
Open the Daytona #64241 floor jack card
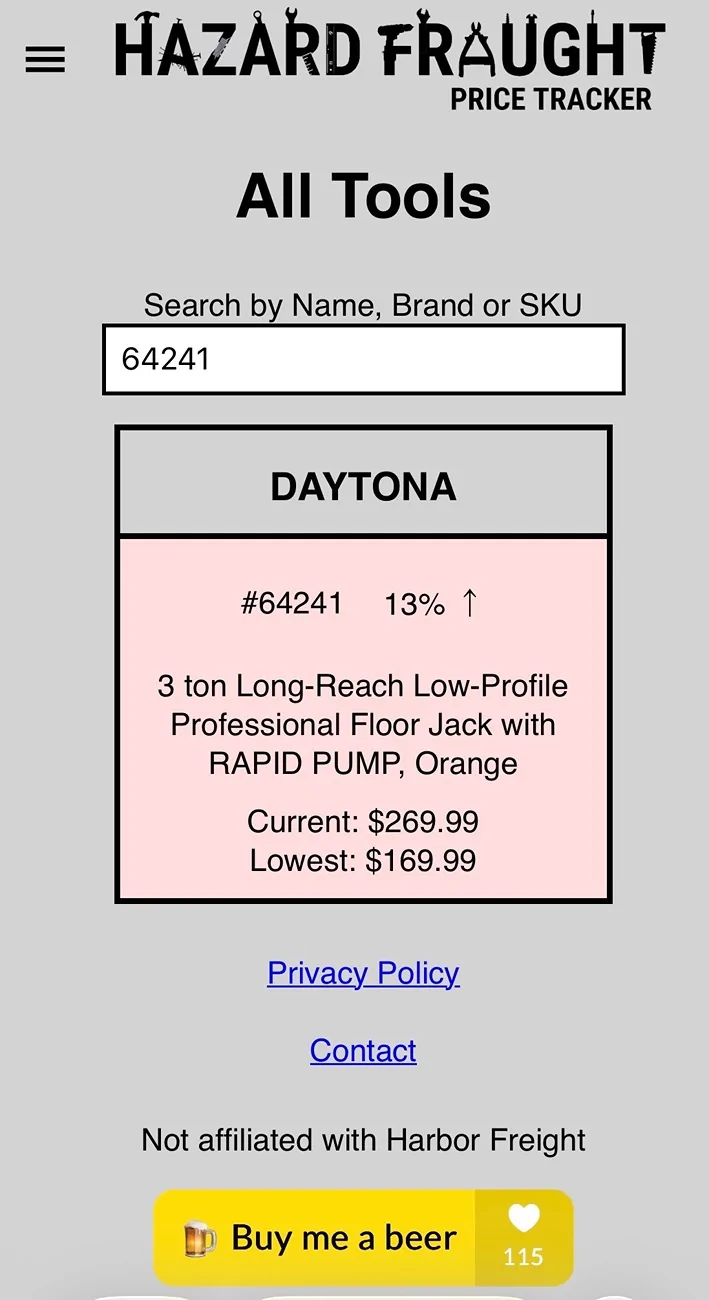coord(363,720)
